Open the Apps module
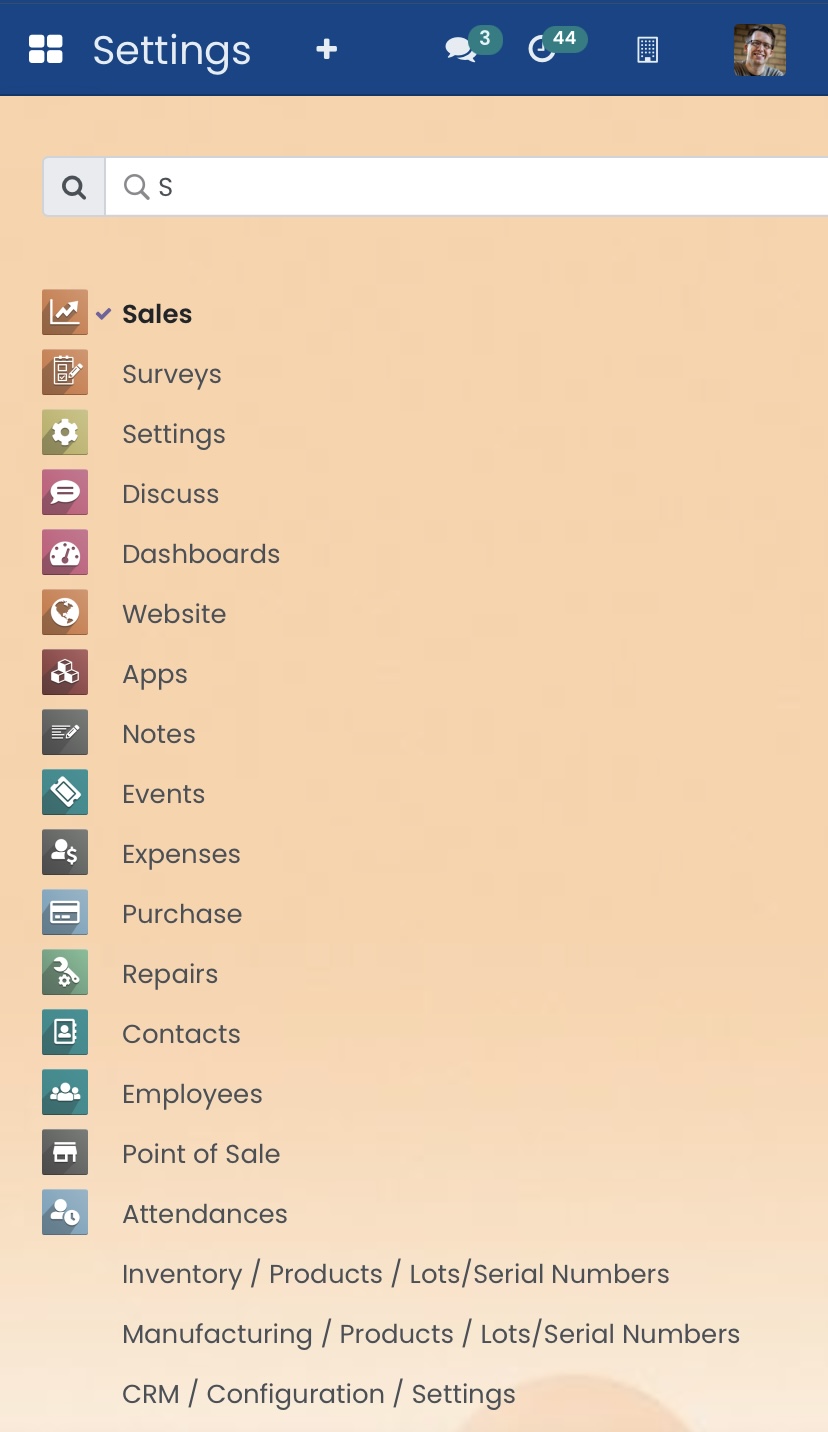Screen dimensions: 828x1432 154,674
